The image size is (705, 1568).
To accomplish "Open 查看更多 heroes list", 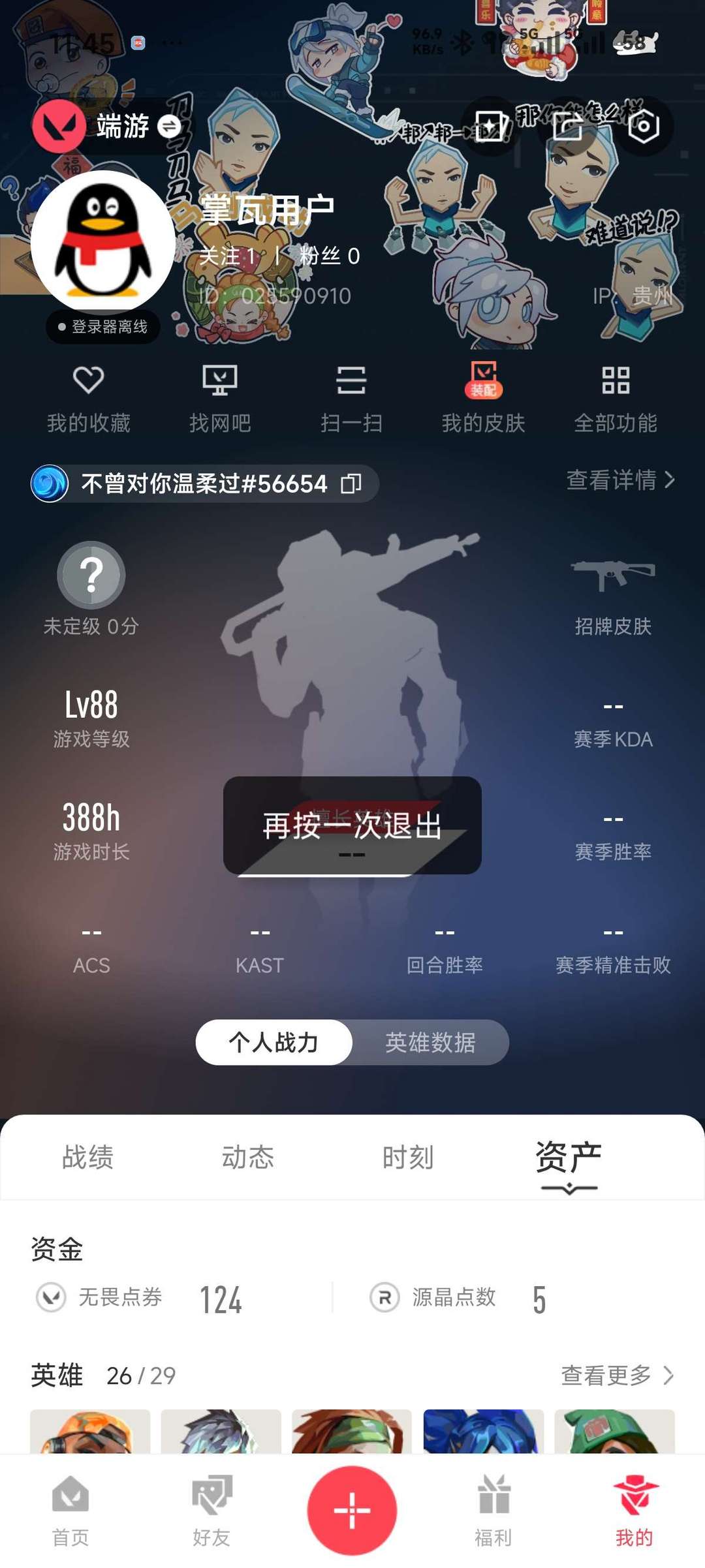I will (x=618, y=1376).
